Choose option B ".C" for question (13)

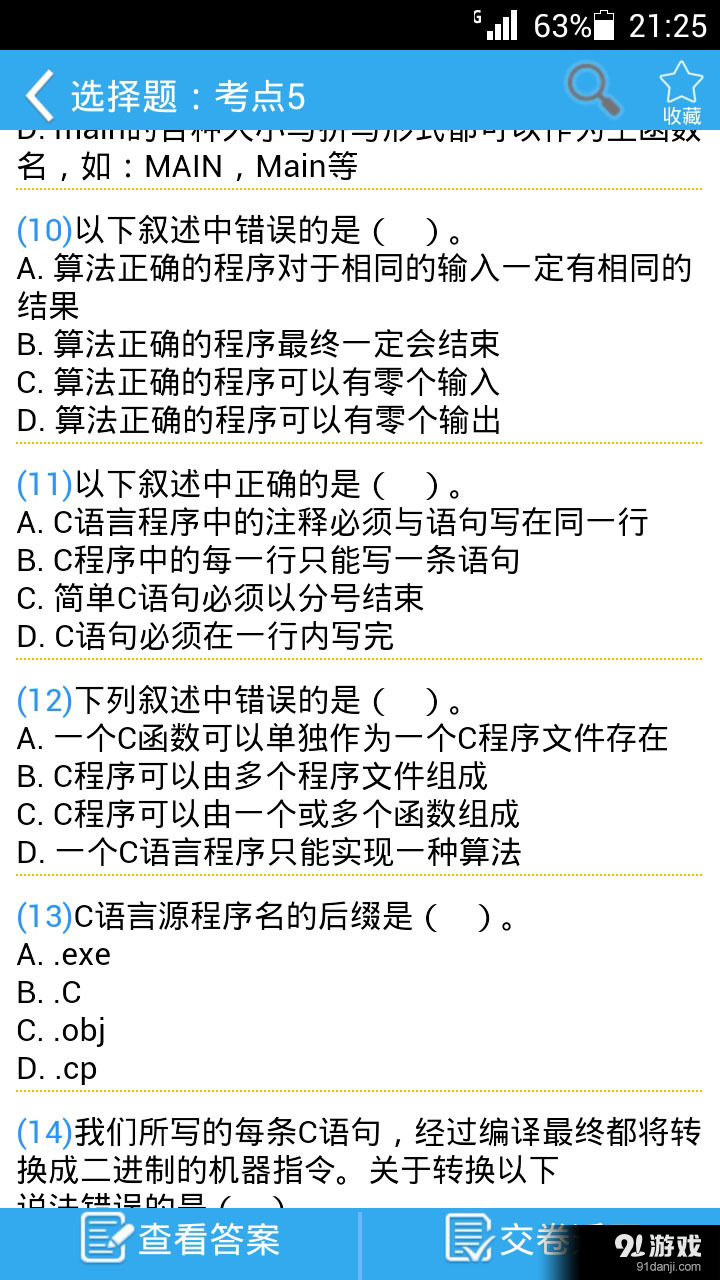click(x=55, y=992)
